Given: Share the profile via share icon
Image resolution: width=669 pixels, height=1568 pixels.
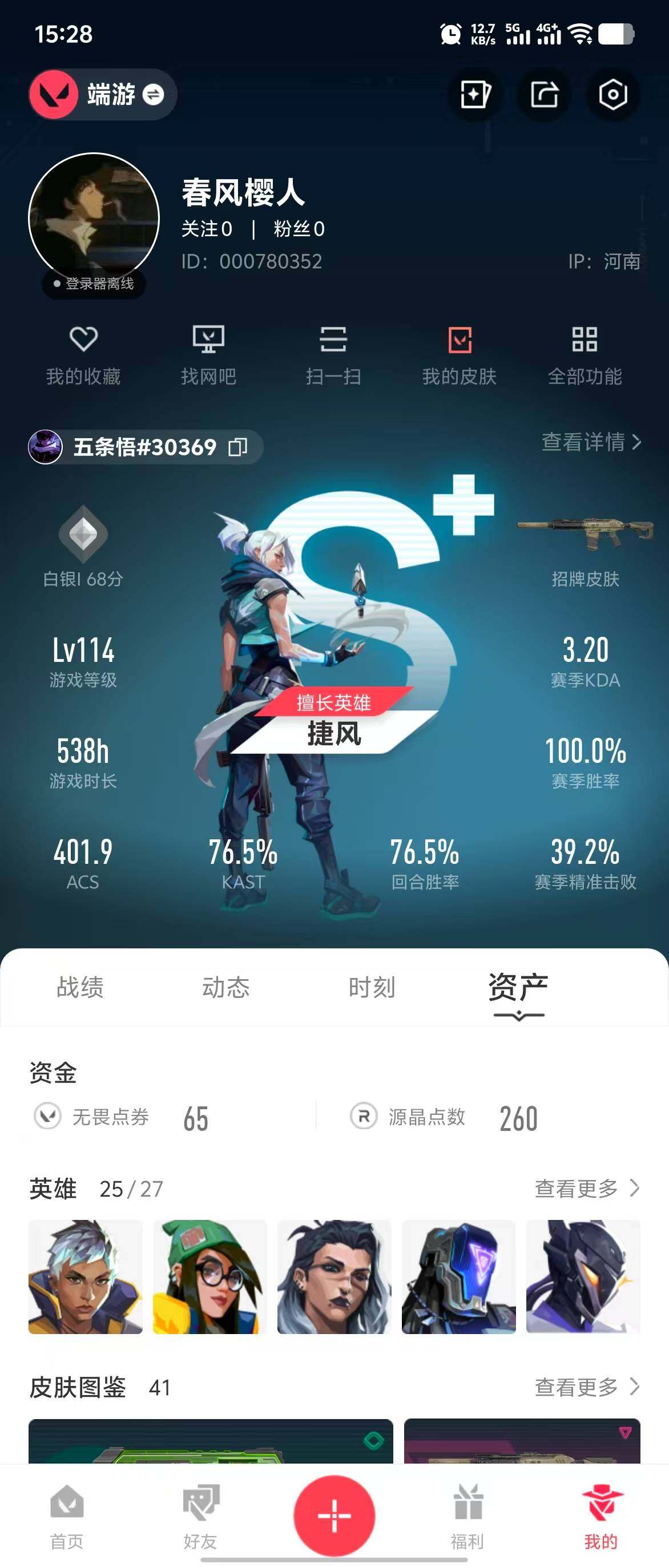Looking at the screenshot, I should [x=543, y=95].
